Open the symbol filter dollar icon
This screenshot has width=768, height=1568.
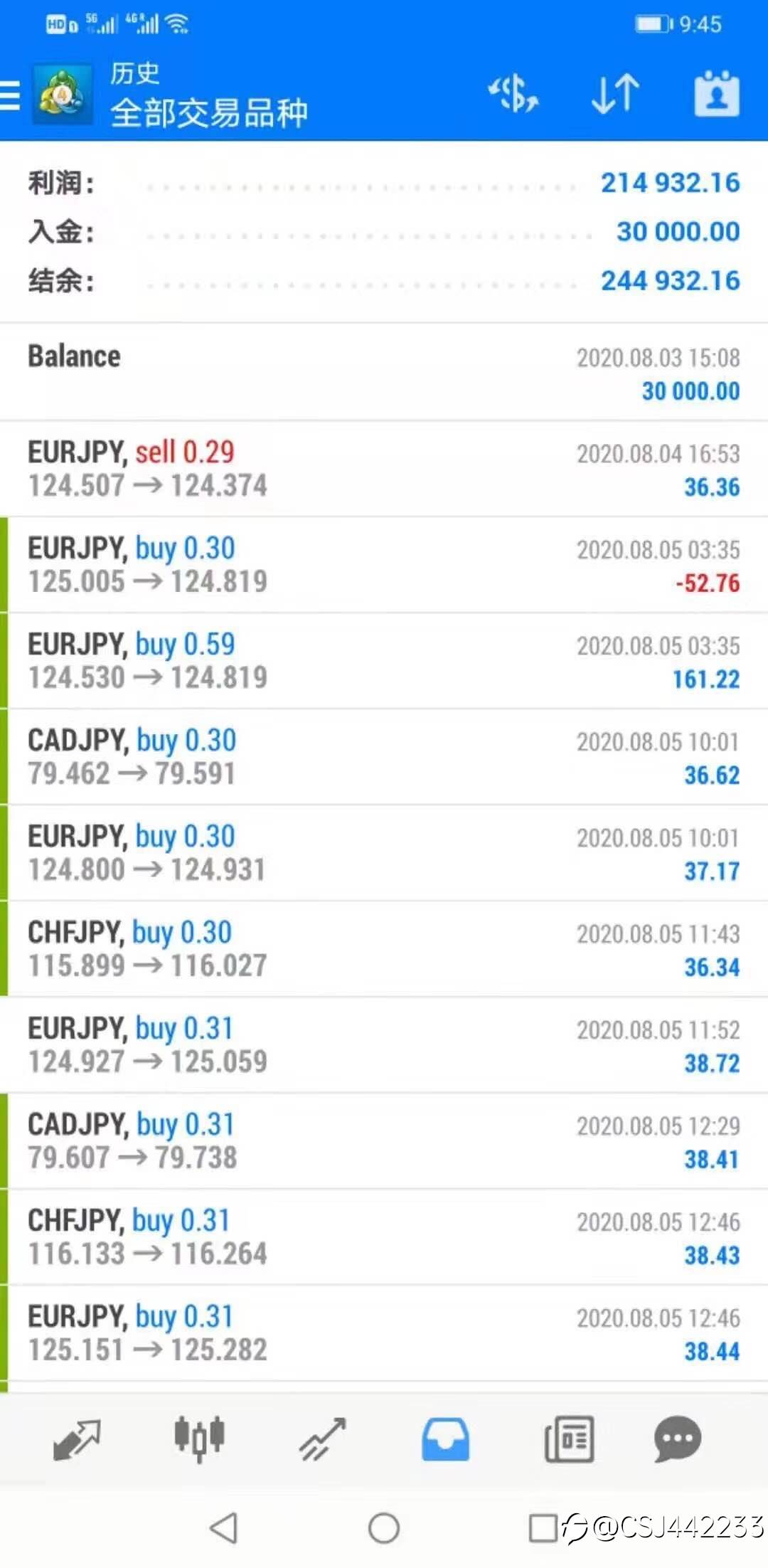click(513, 95)
